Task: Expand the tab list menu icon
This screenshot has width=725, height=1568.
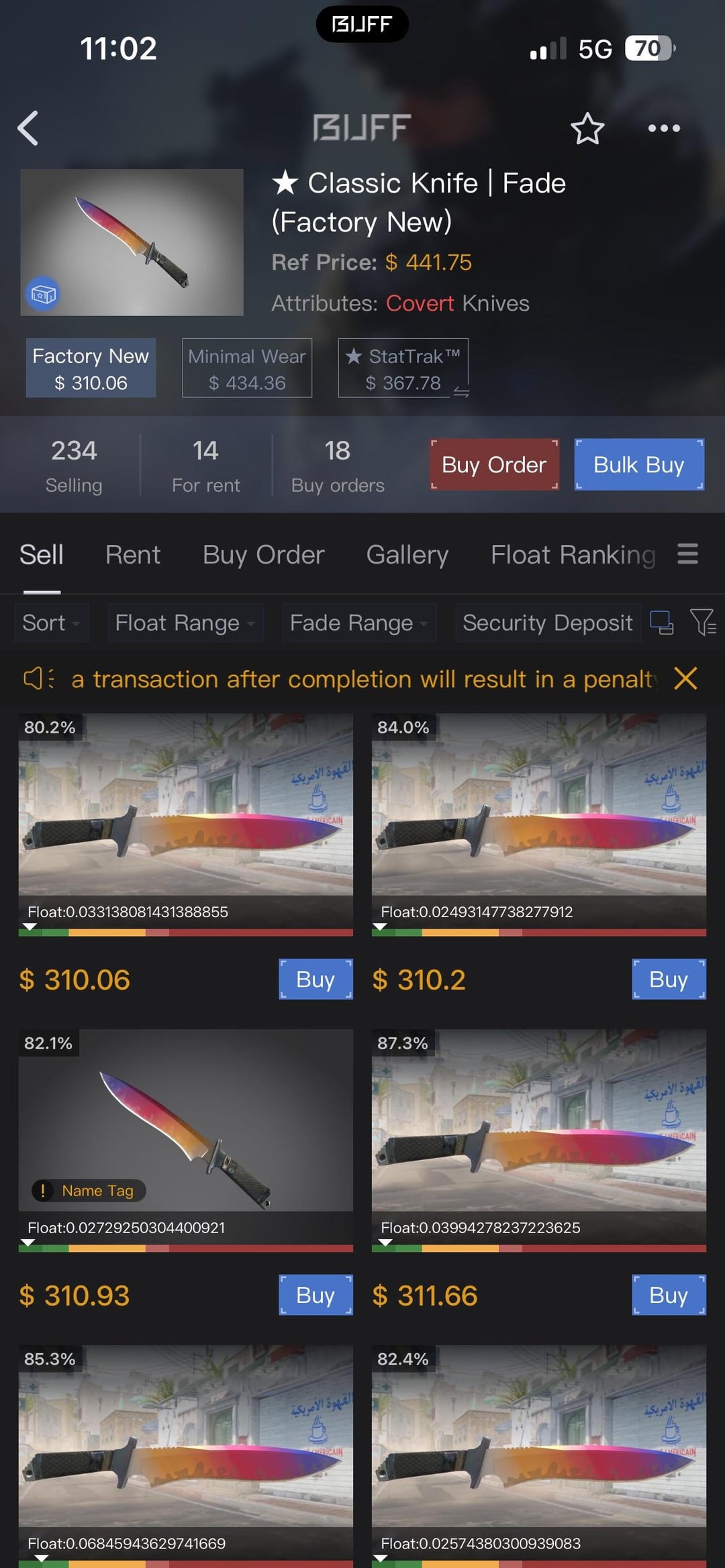Action: 687,554
